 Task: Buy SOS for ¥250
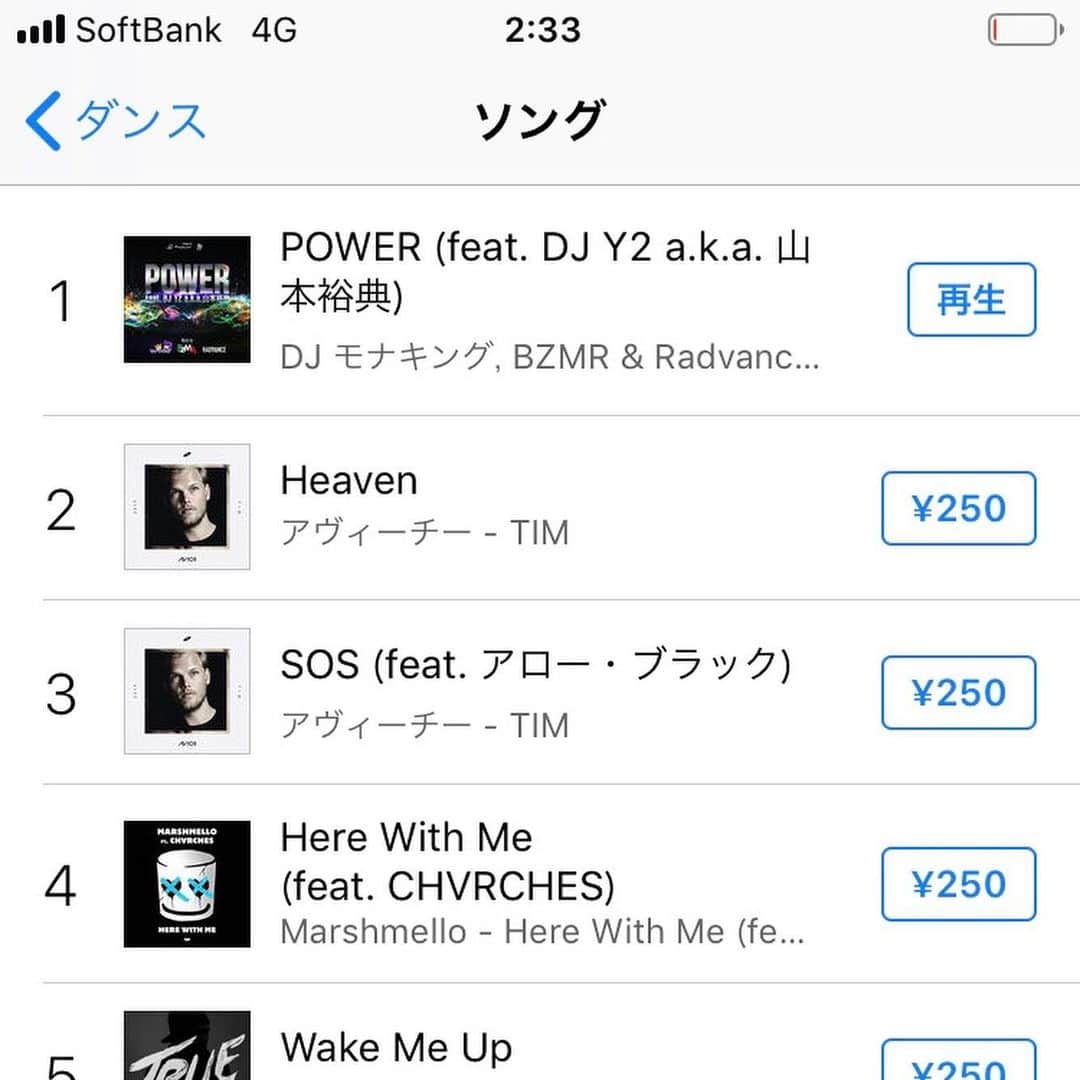957,693
